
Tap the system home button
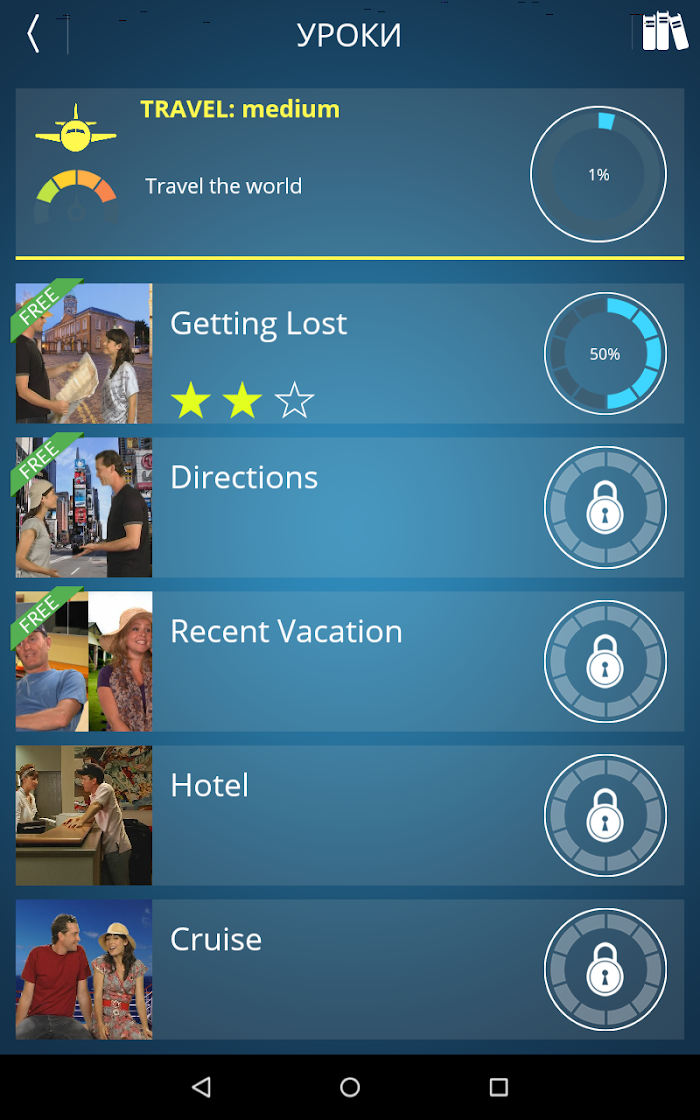coord(350,1087)
